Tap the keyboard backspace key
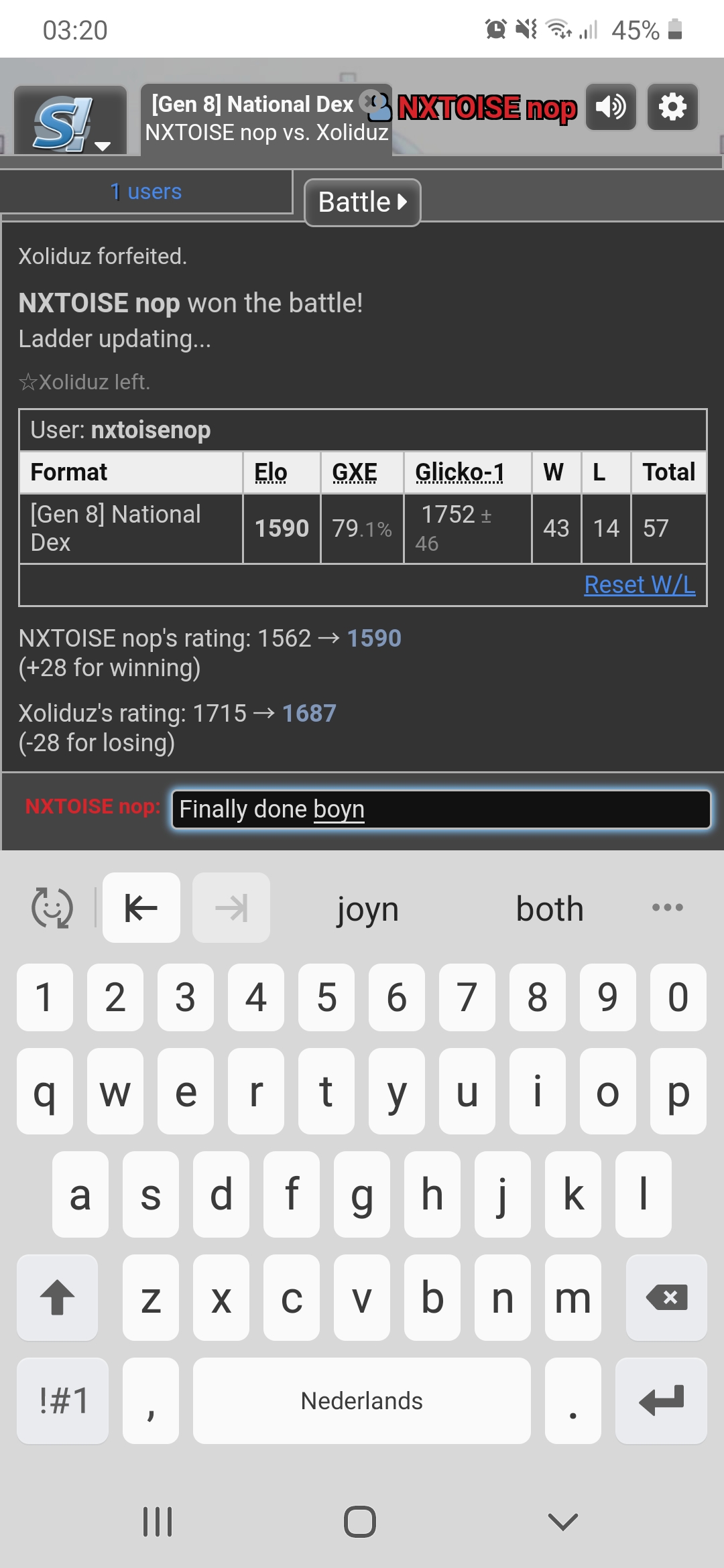Viewport: 724px width, 1568px height. tap(666, 1297)
